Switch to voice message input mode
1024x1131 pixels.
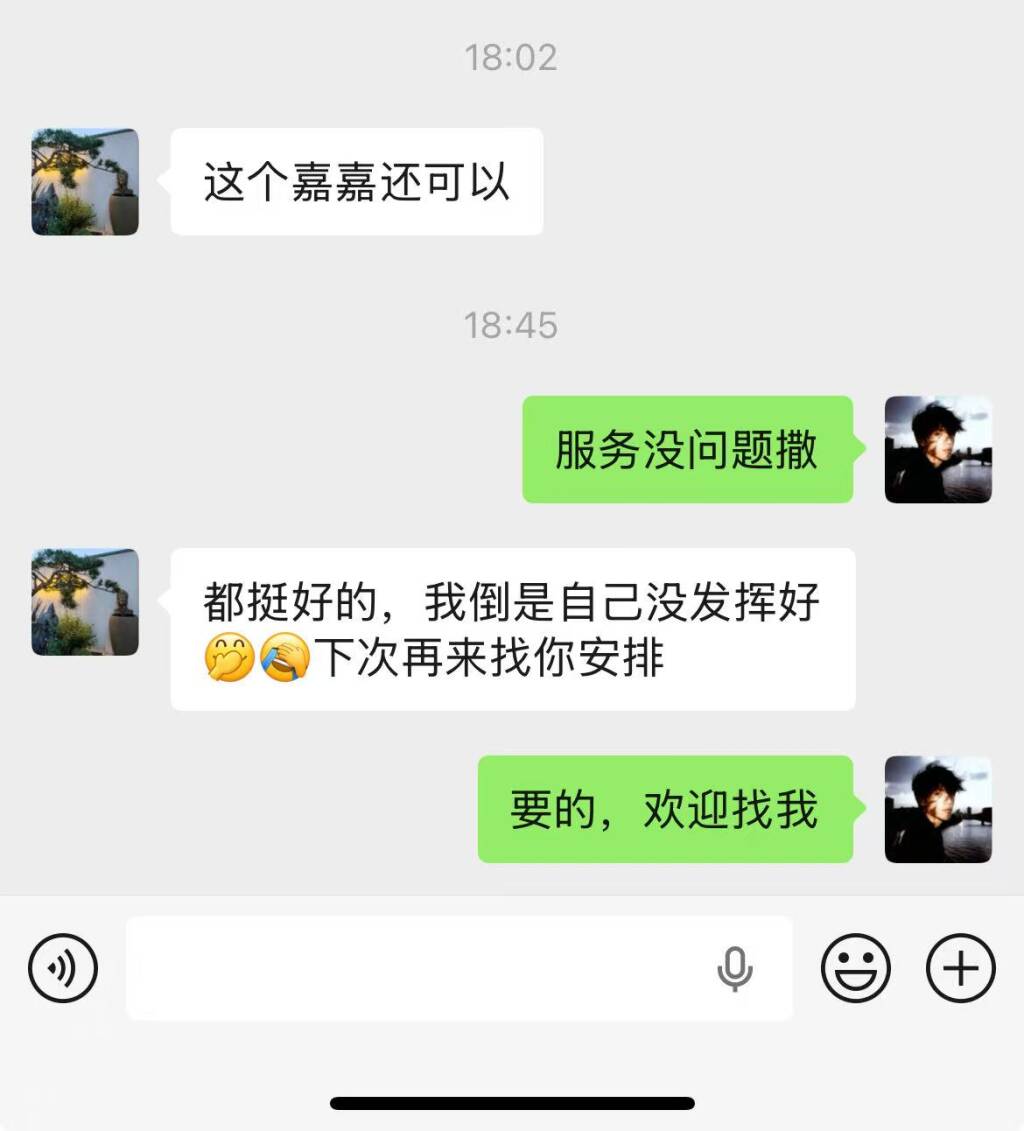(63, 968)
